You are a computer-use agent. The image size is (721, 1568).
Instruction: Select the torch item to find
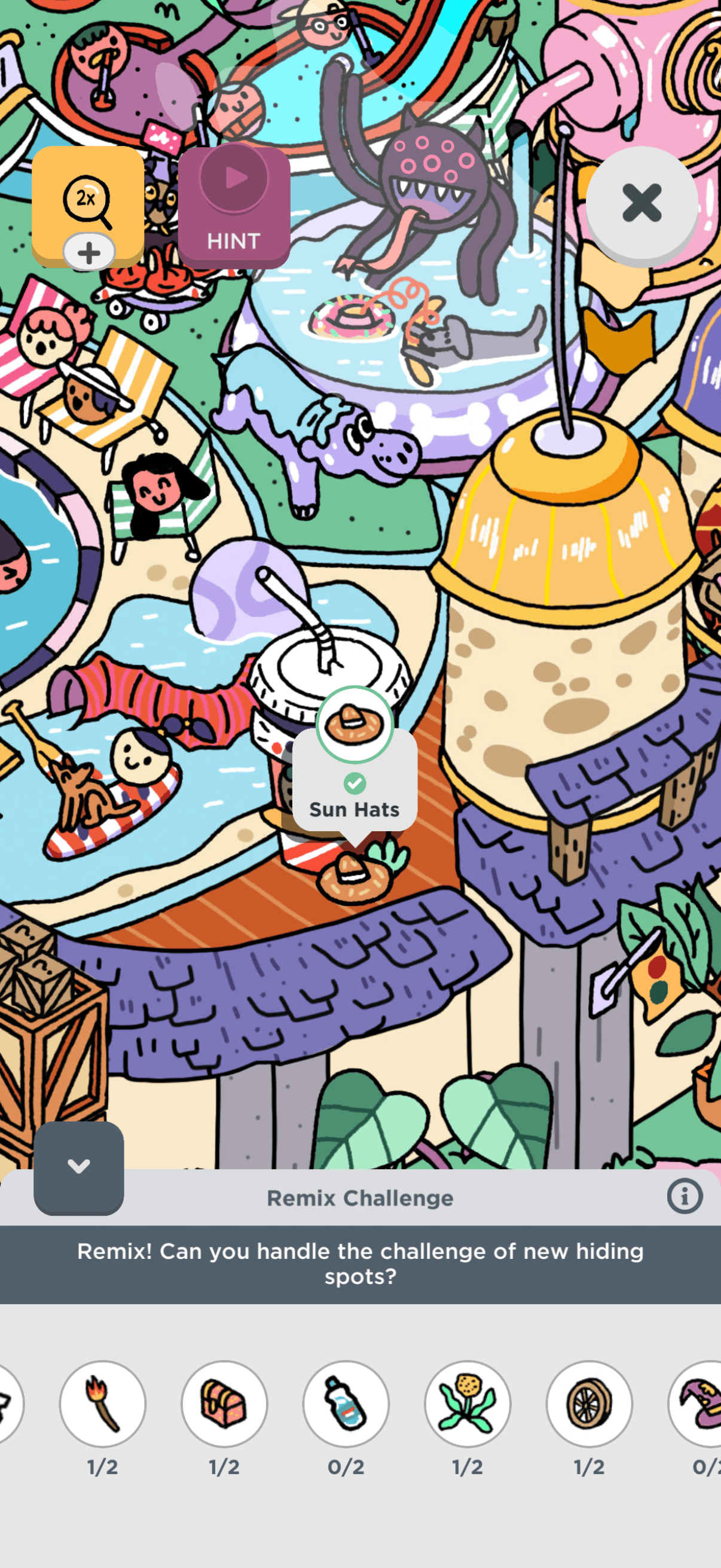click(102, 1404)
